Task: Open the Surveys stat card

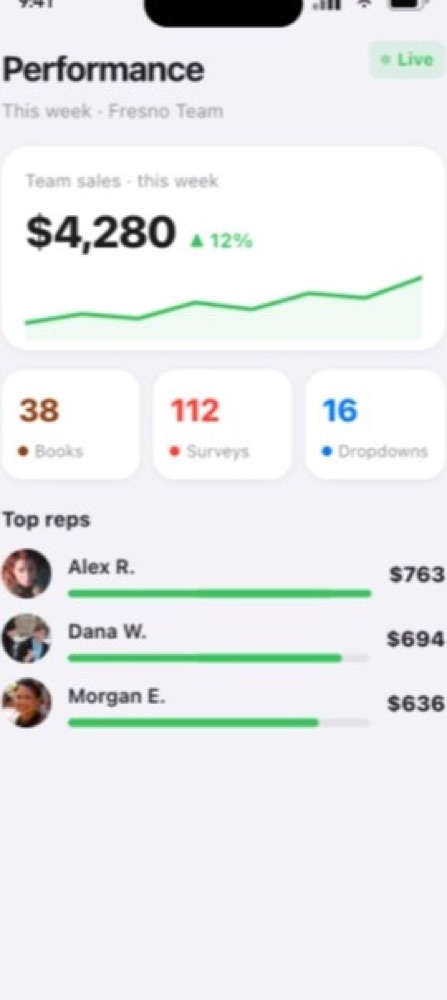Action: click(222, 425)
